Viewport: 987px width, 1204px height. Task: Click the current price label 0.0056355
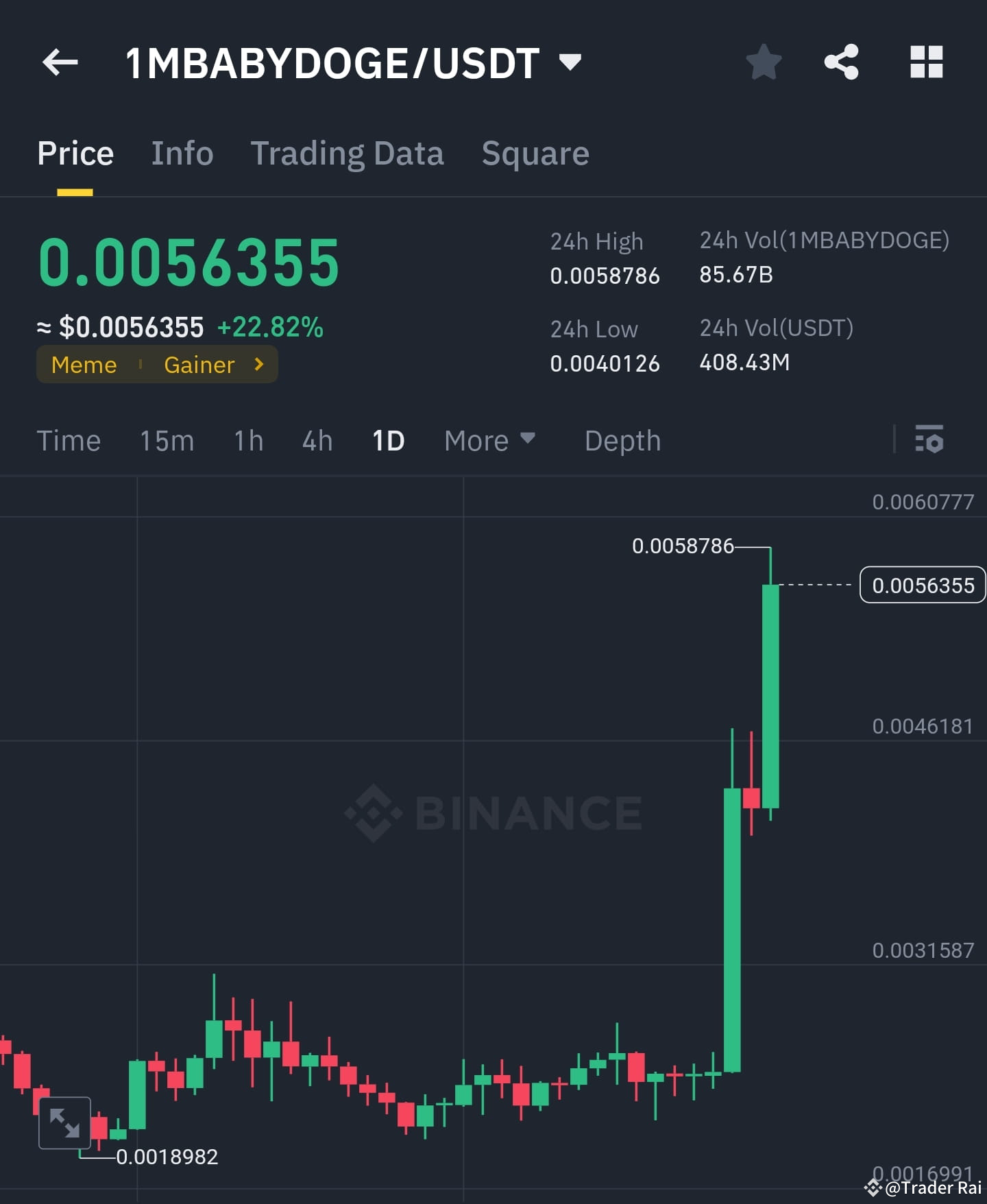pyautogui.click(x=922, y=585)
